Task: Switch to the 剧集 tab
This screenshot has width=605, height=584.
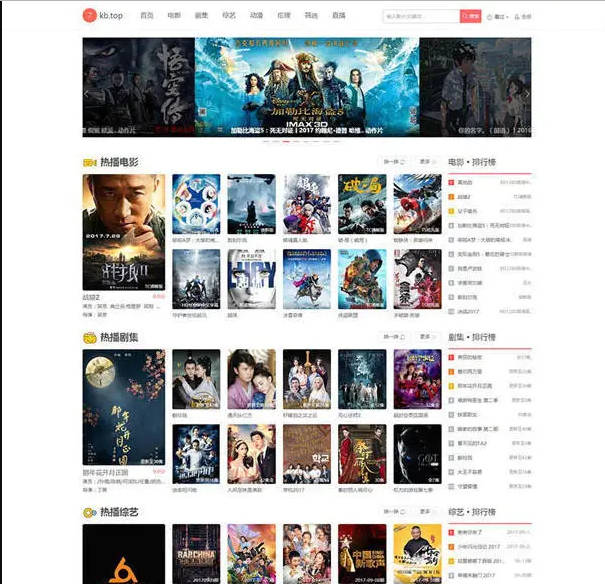Action: click(x=201, y=16)
